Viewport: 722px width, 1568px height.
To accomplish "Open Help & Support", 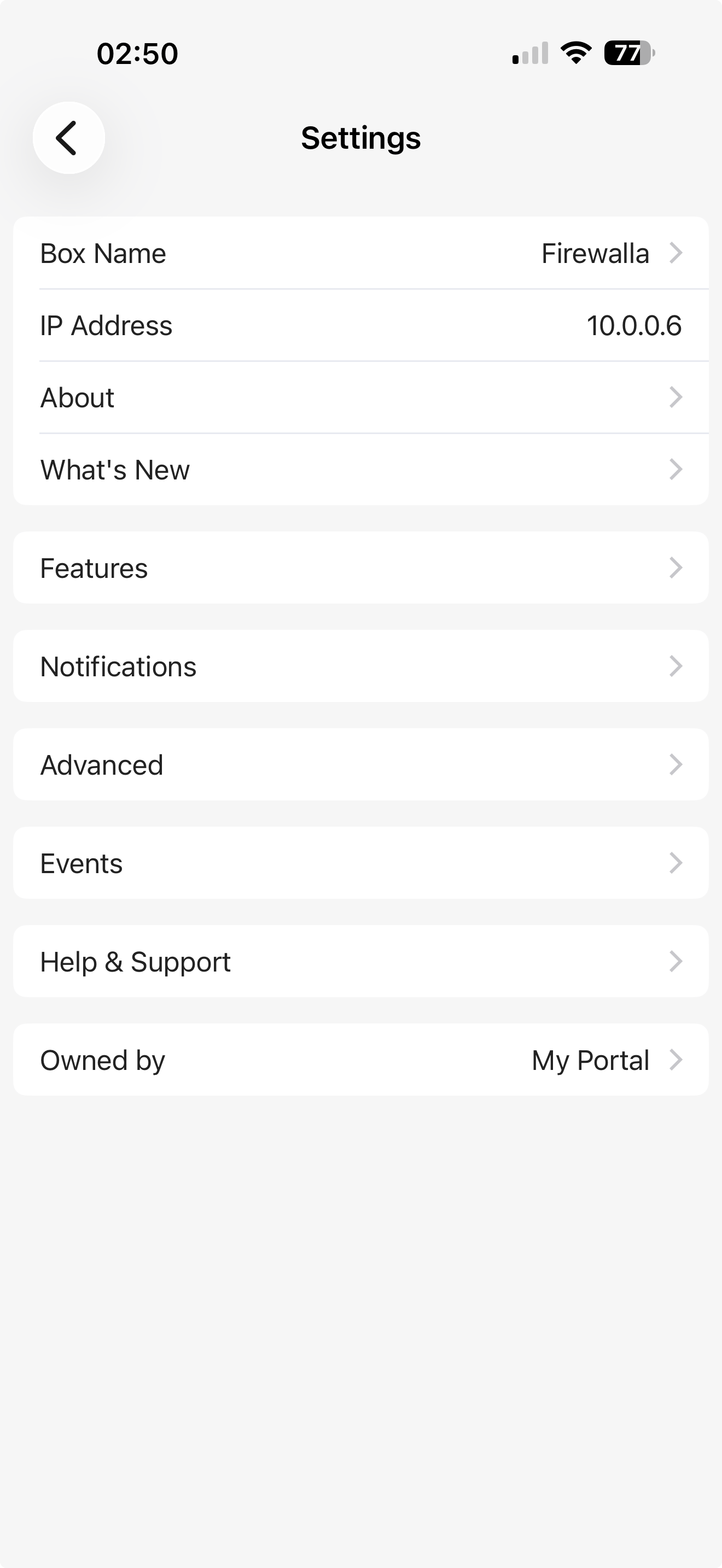I will coord(360,962).
